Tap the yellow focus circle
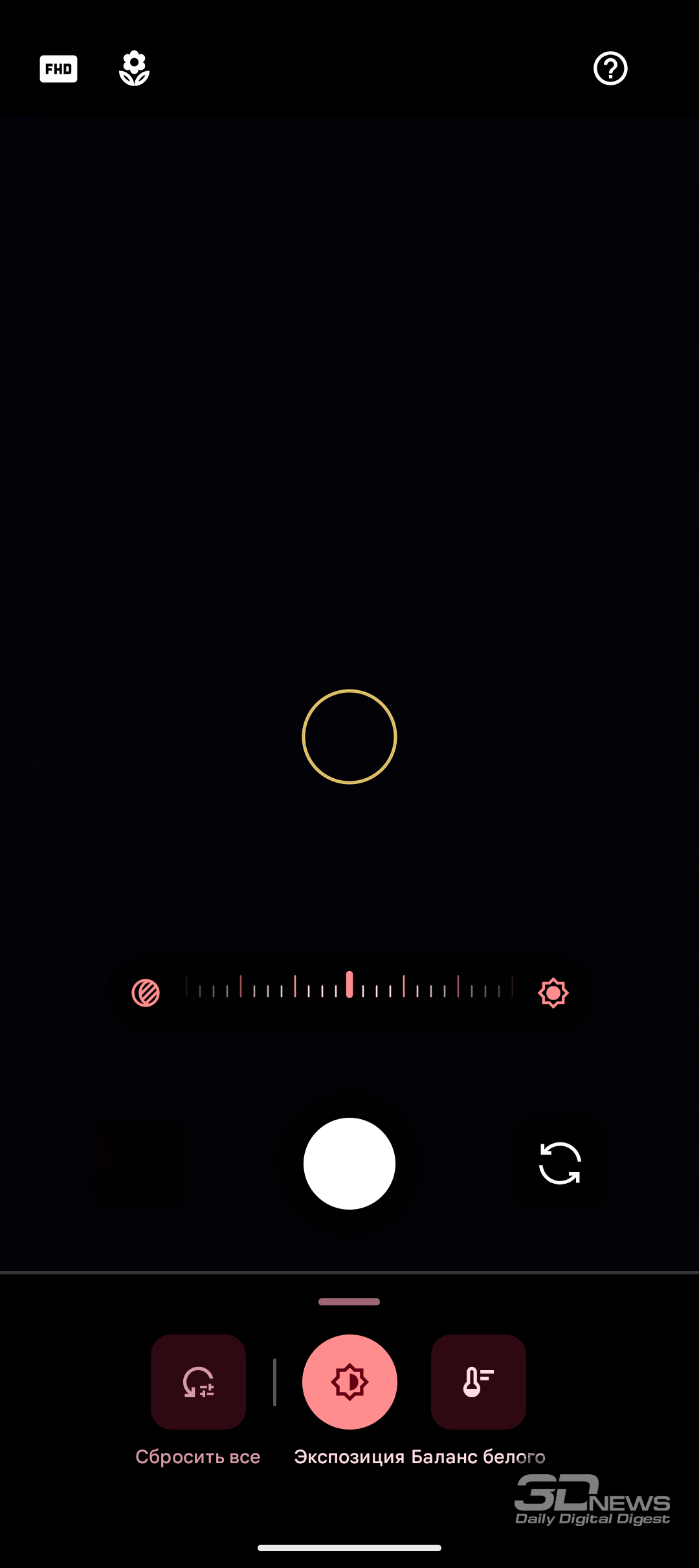The height and width of the screenshot is (1568, 699). coord(349,737)
